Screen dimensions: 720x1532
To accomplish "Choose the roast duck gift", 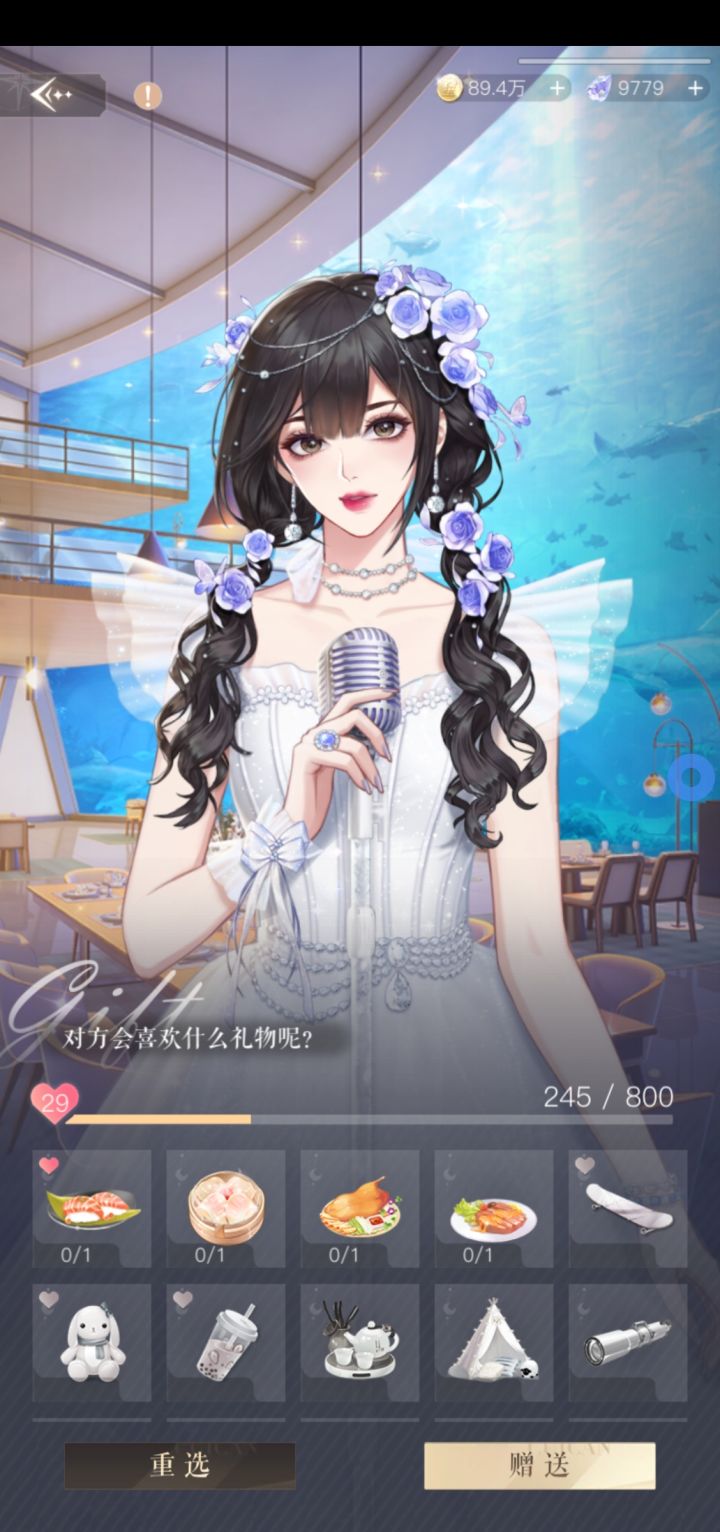I will 359,1207.
